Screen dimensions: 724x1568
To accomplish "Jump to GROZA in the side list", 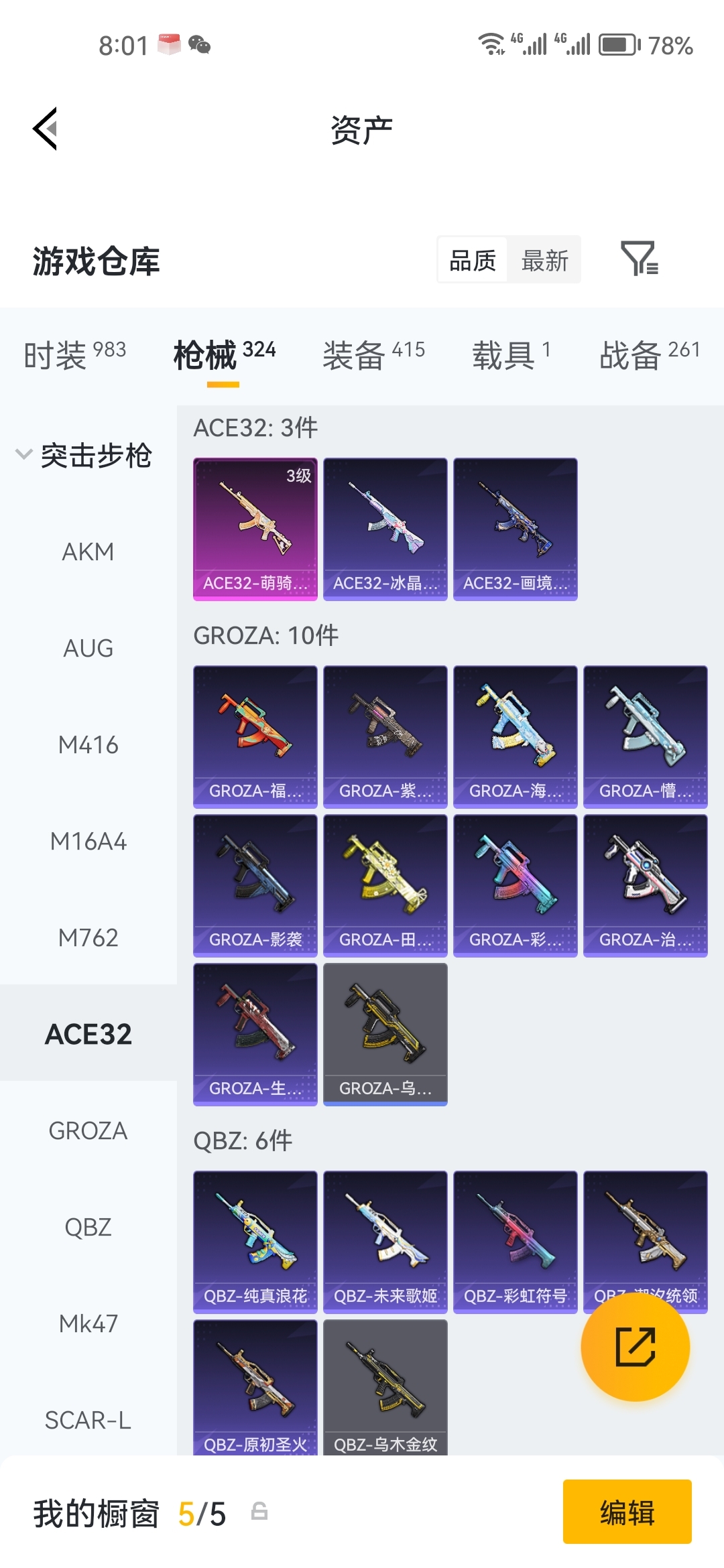I will point(88,1131).
